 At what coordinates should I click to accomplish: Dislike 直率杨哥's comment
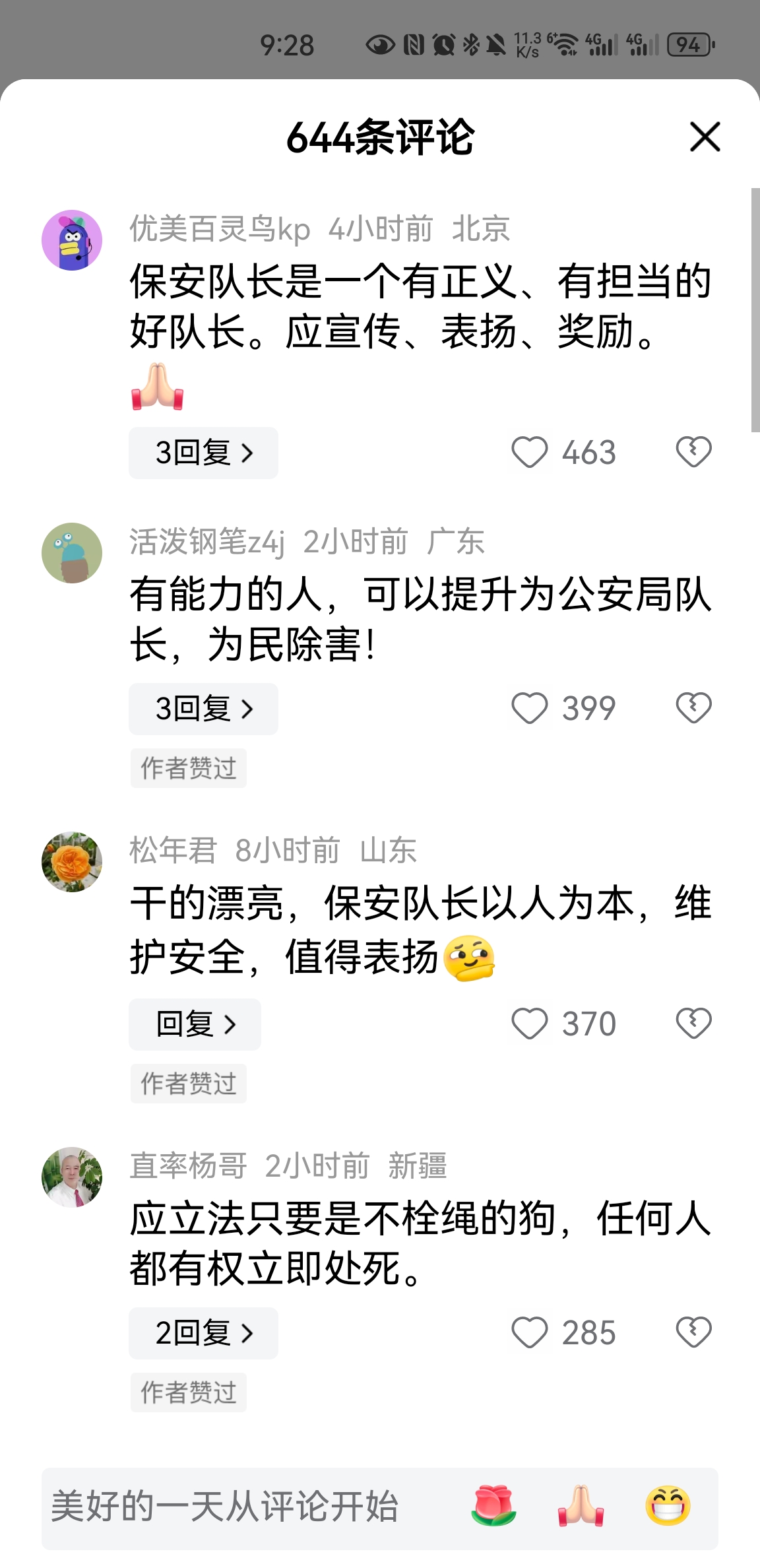[693, 1333]
